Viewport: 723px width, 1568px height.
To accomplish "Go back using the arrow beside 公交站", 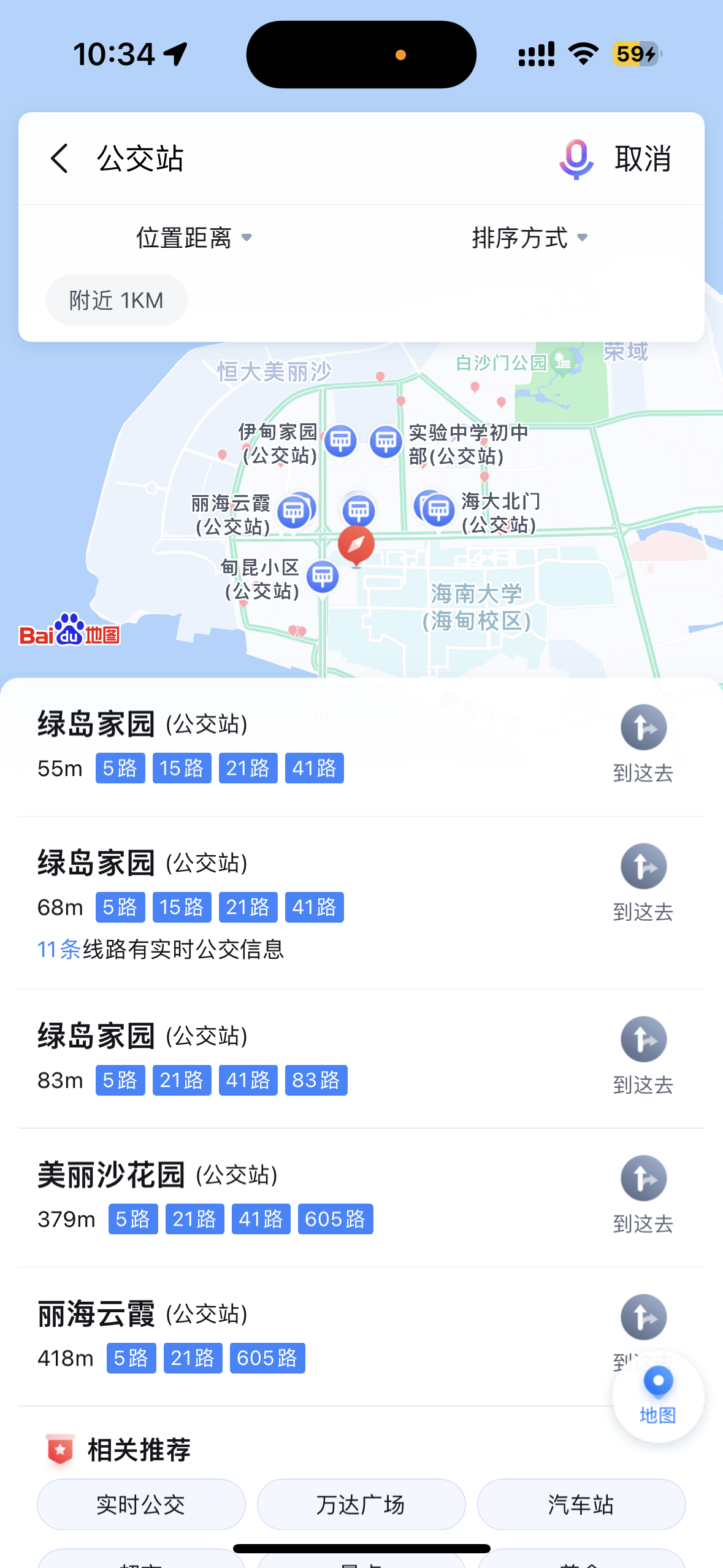I will click(59, 159).
